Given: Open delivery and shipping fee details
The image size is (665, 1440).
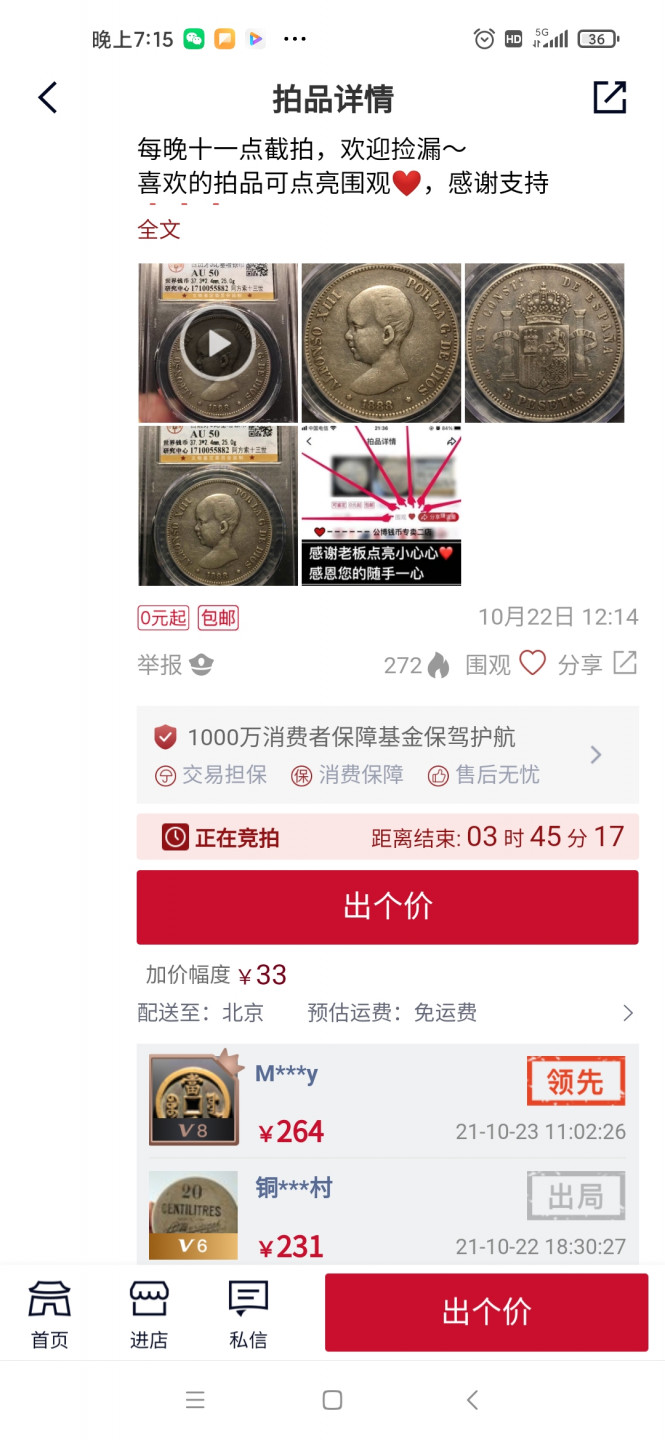Looking at the screenshot, I should pos(387,1013).
